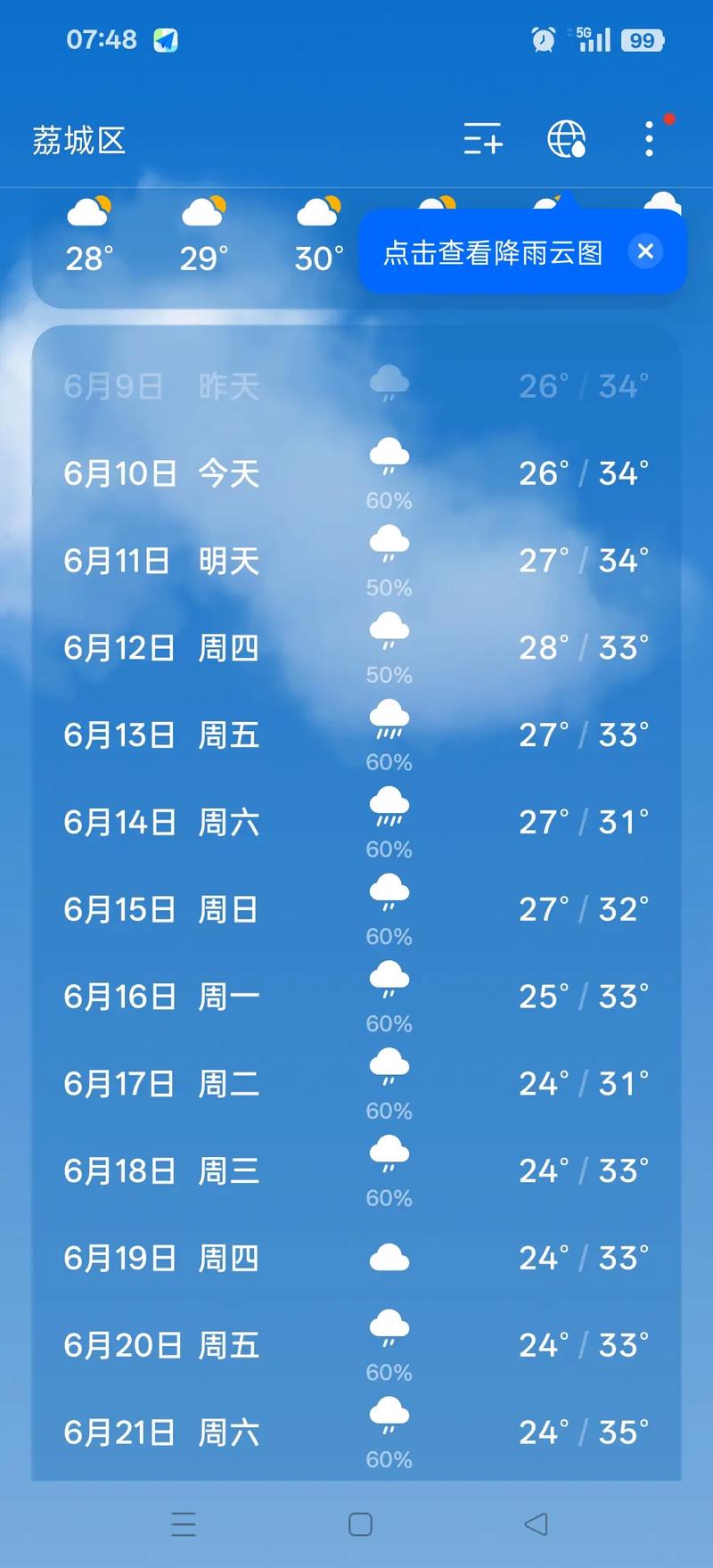Viewport: 713px width, 1568px height.
Task: Tap the alarm clock status bar icon
Action: [542, 39]
